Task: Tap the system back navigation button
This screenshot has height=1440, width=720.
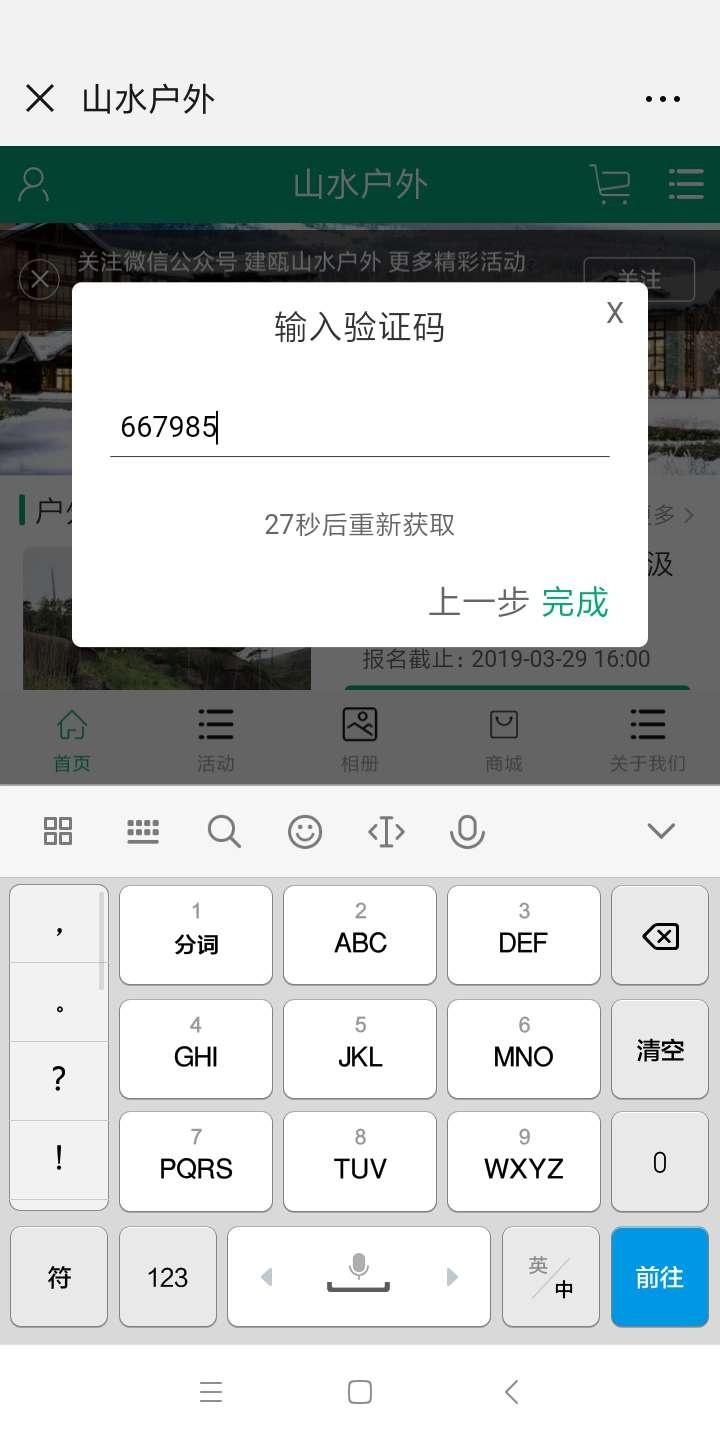Action: 512,1392
